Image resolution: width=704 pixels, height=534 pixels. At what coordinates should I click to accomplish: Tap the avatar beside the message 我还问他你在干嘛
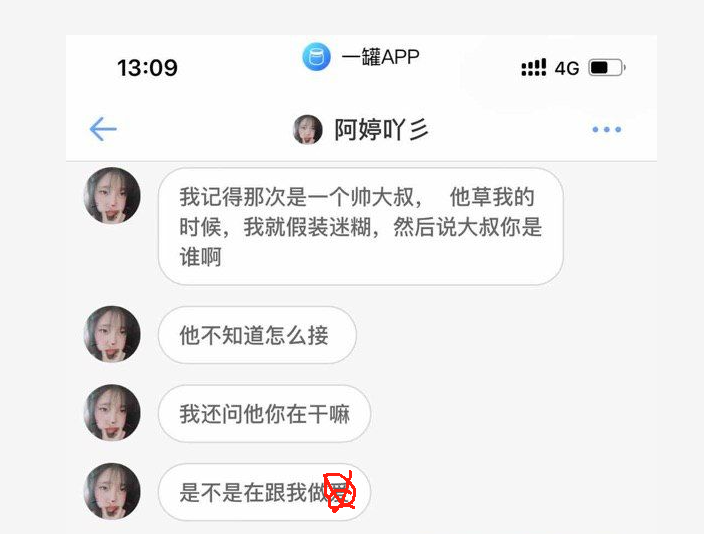click(x=112, y=413)
